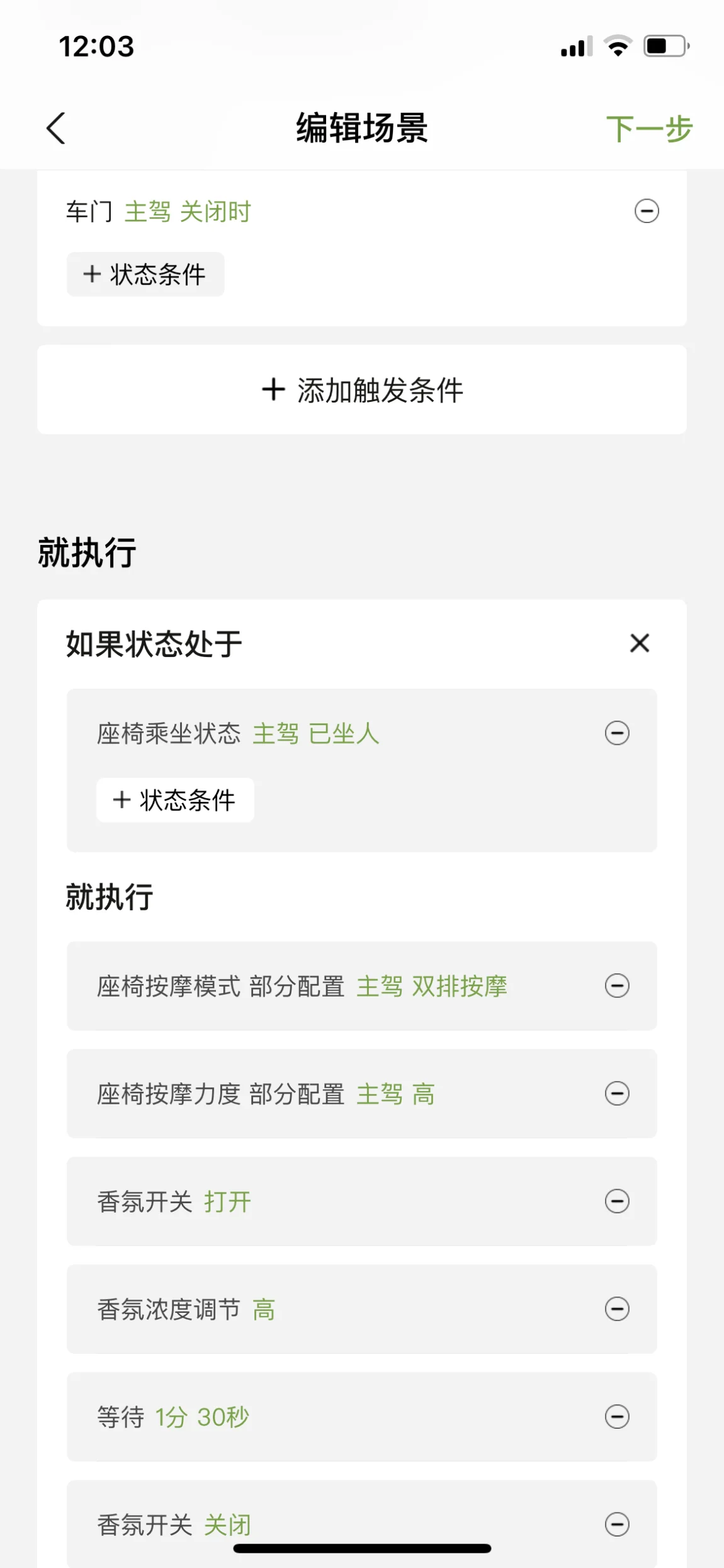The image size is (724, 1568).
Task: Edit the 座椅按摩力度 主驾 高 action
Action: click(362, 1094)
